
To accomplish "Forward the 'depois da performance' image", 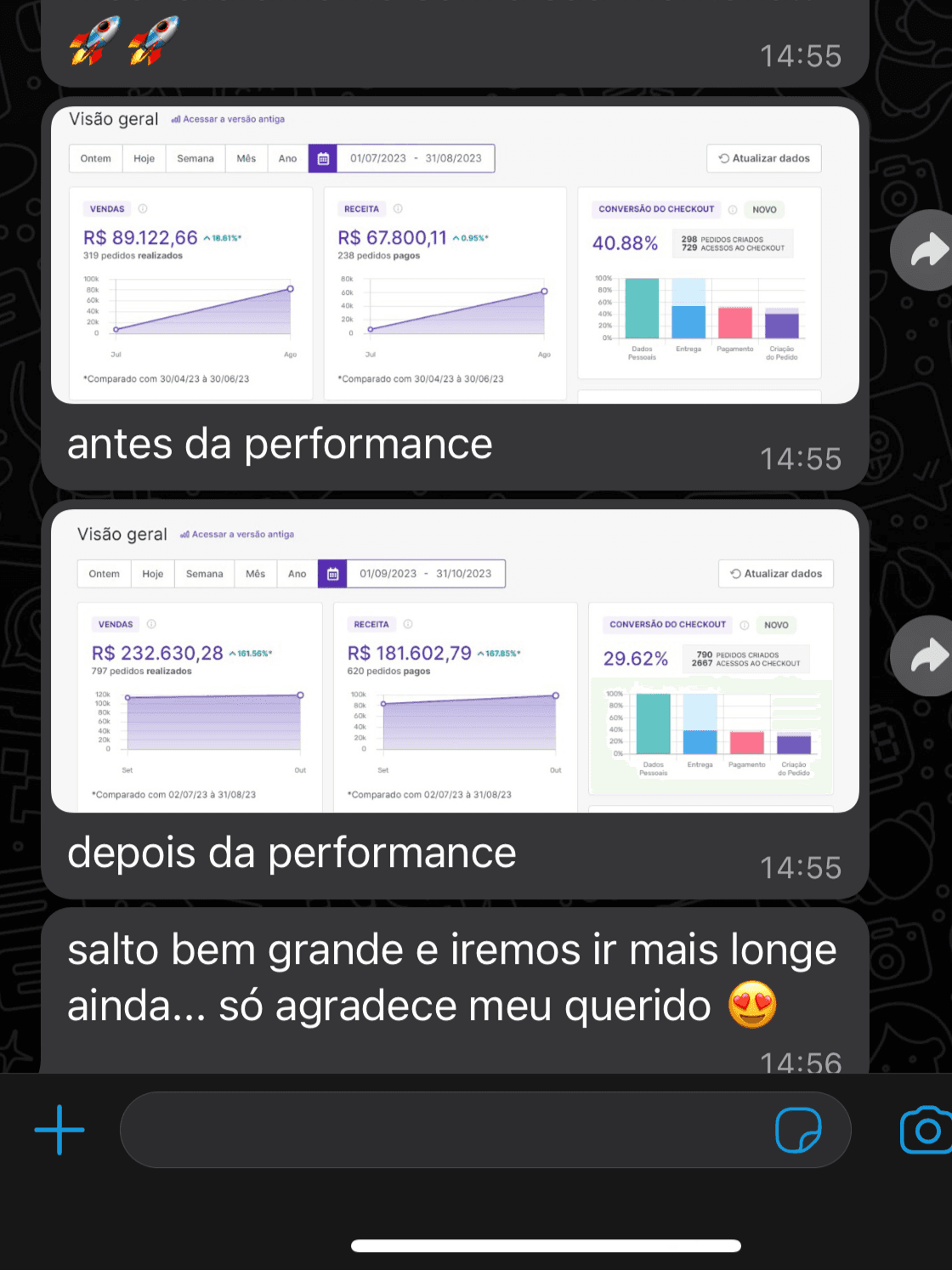I will [x=926, y=656].
